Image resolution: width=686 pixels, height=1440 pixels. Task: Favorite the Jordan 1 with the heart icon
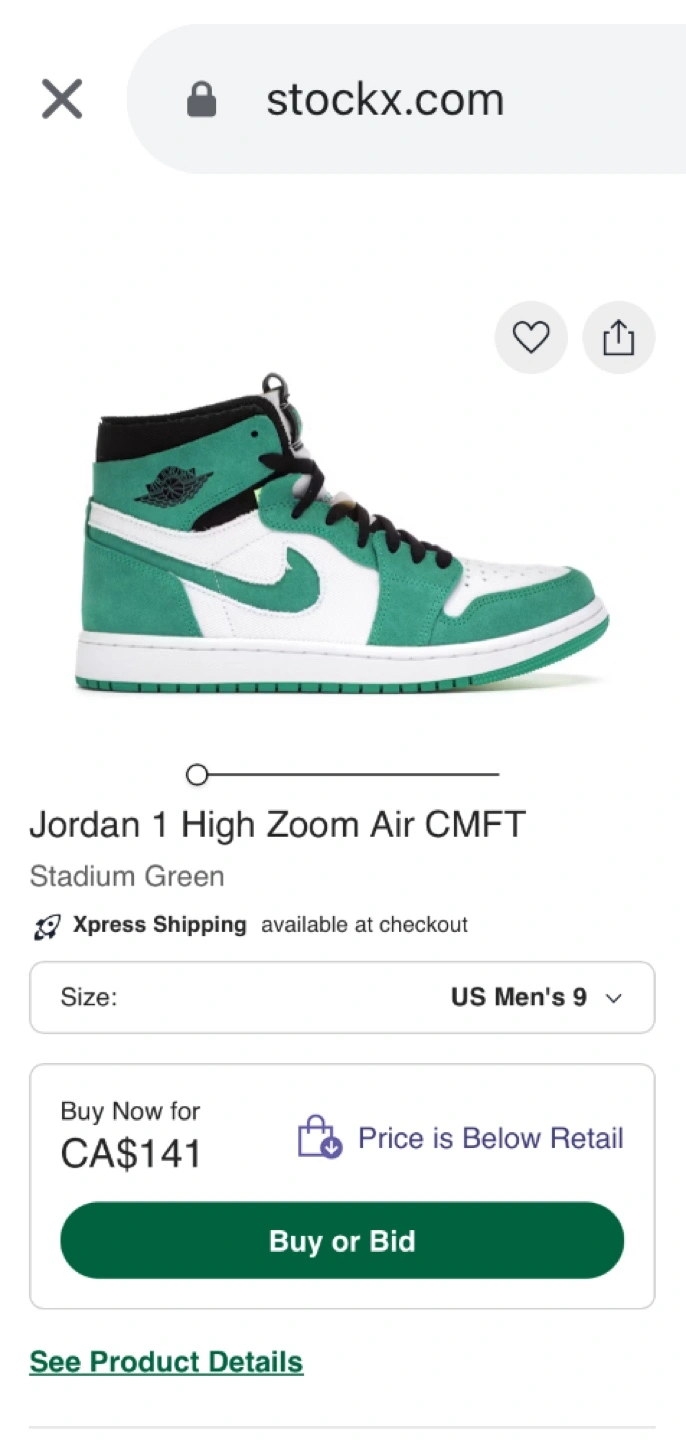pyautogui.click(x=531, y=338)
